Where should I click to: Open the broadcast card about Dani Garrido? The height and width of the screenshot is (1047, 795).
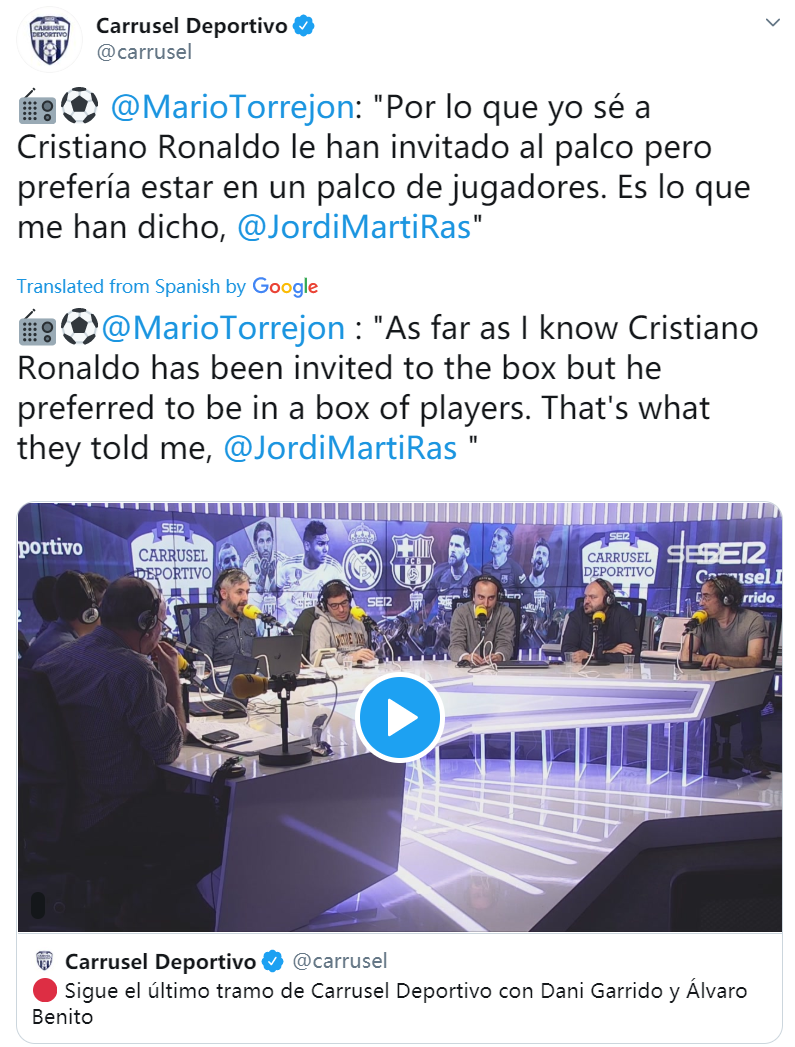[x=399, y=989]
